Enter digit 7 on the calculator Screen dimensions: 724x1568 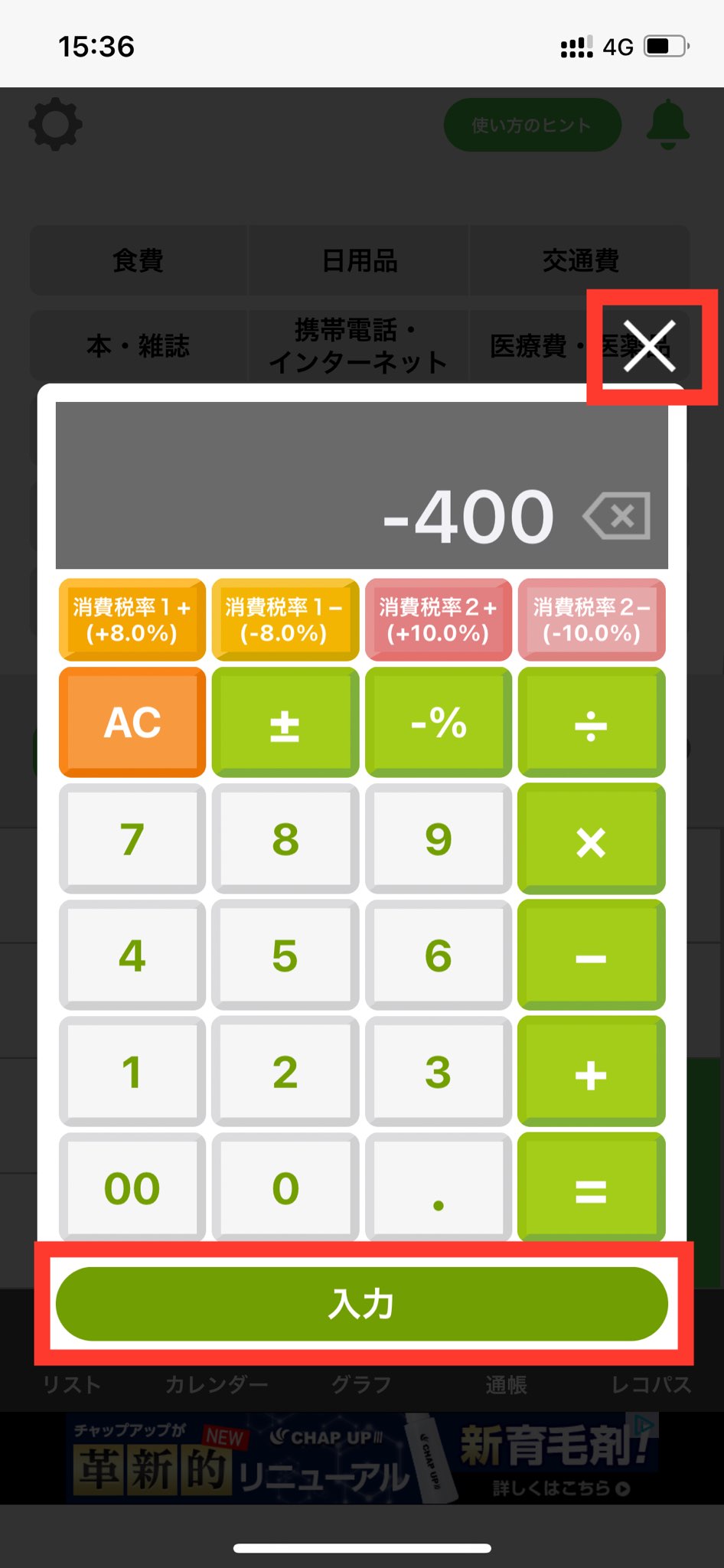coord(132,839)
